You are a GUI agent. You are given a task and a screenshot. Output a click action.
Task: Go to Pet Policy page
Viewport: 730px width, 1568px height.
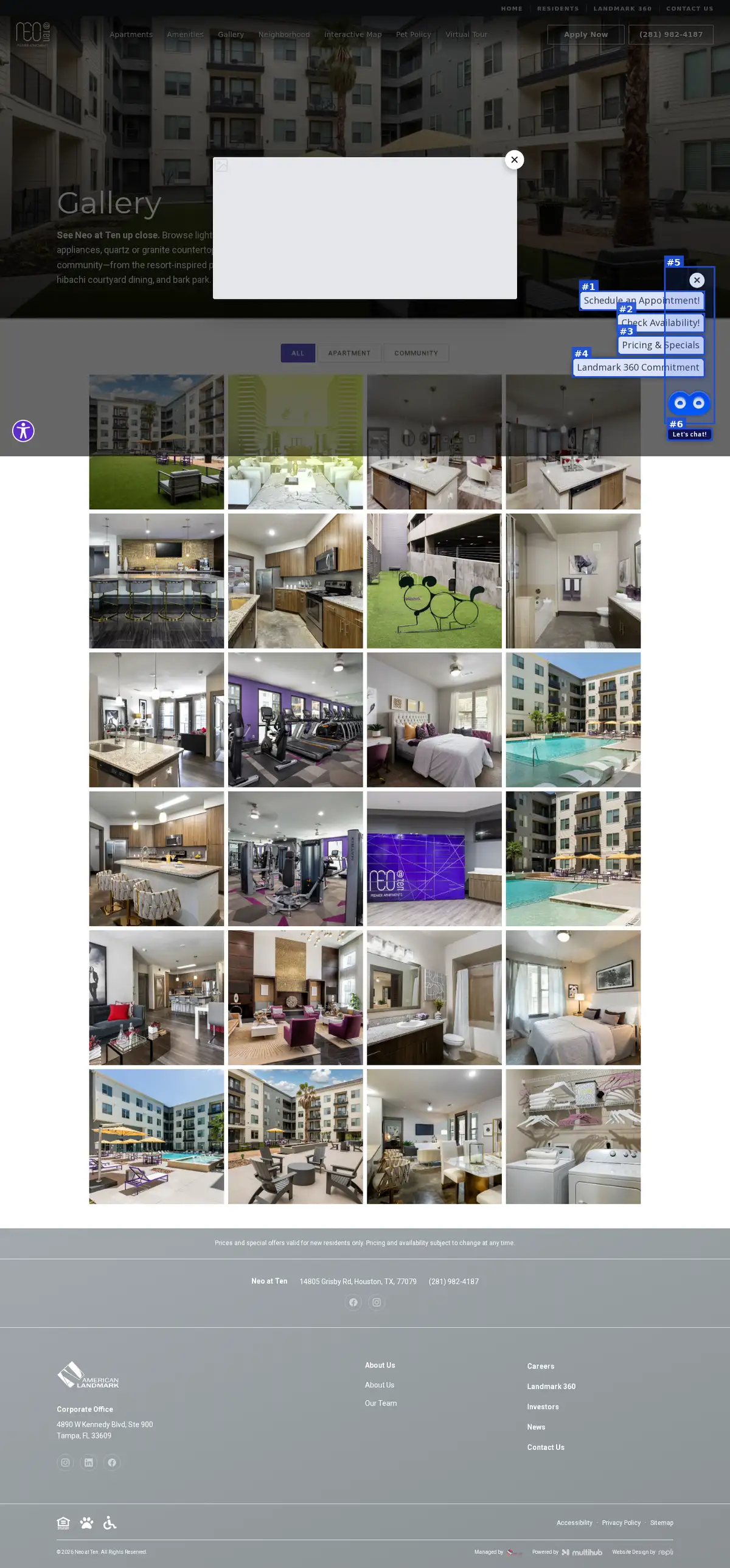pyautogui.click(x=414, y=35)
